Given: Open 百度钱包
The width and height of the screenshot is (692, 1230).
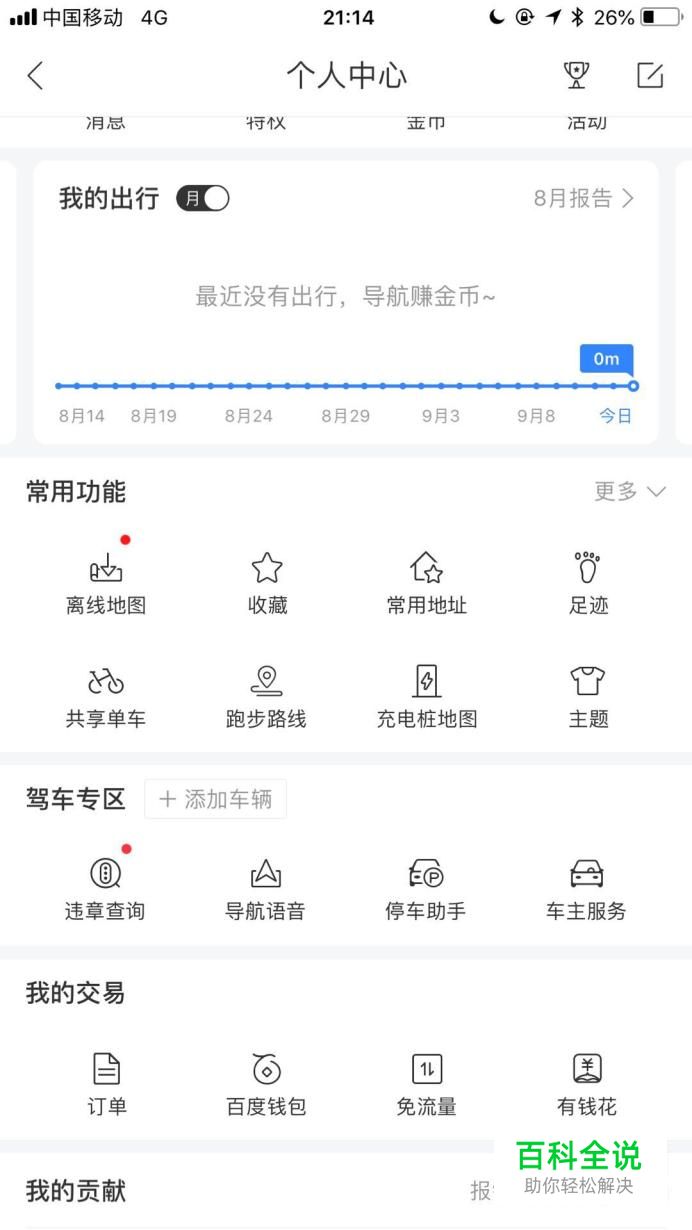Looking at the screenshot, I should [266, 1084].
